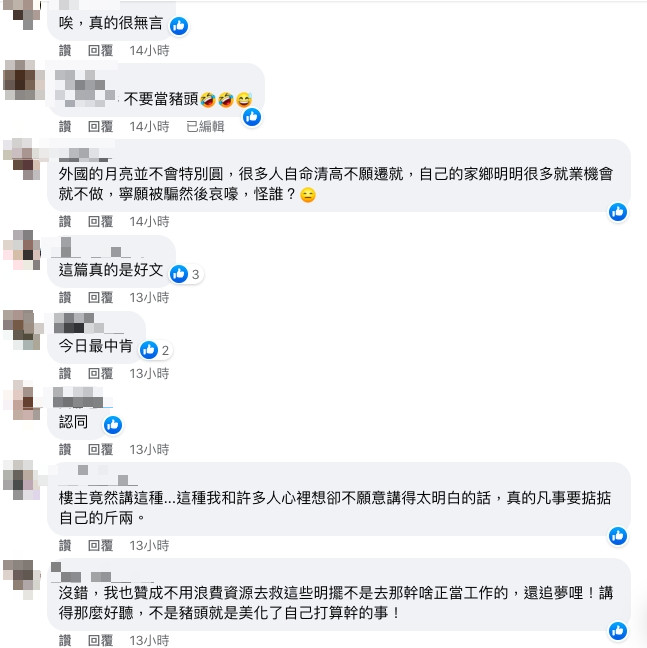Reply to the comment starting "外國的月亮"

pos(100,221)
